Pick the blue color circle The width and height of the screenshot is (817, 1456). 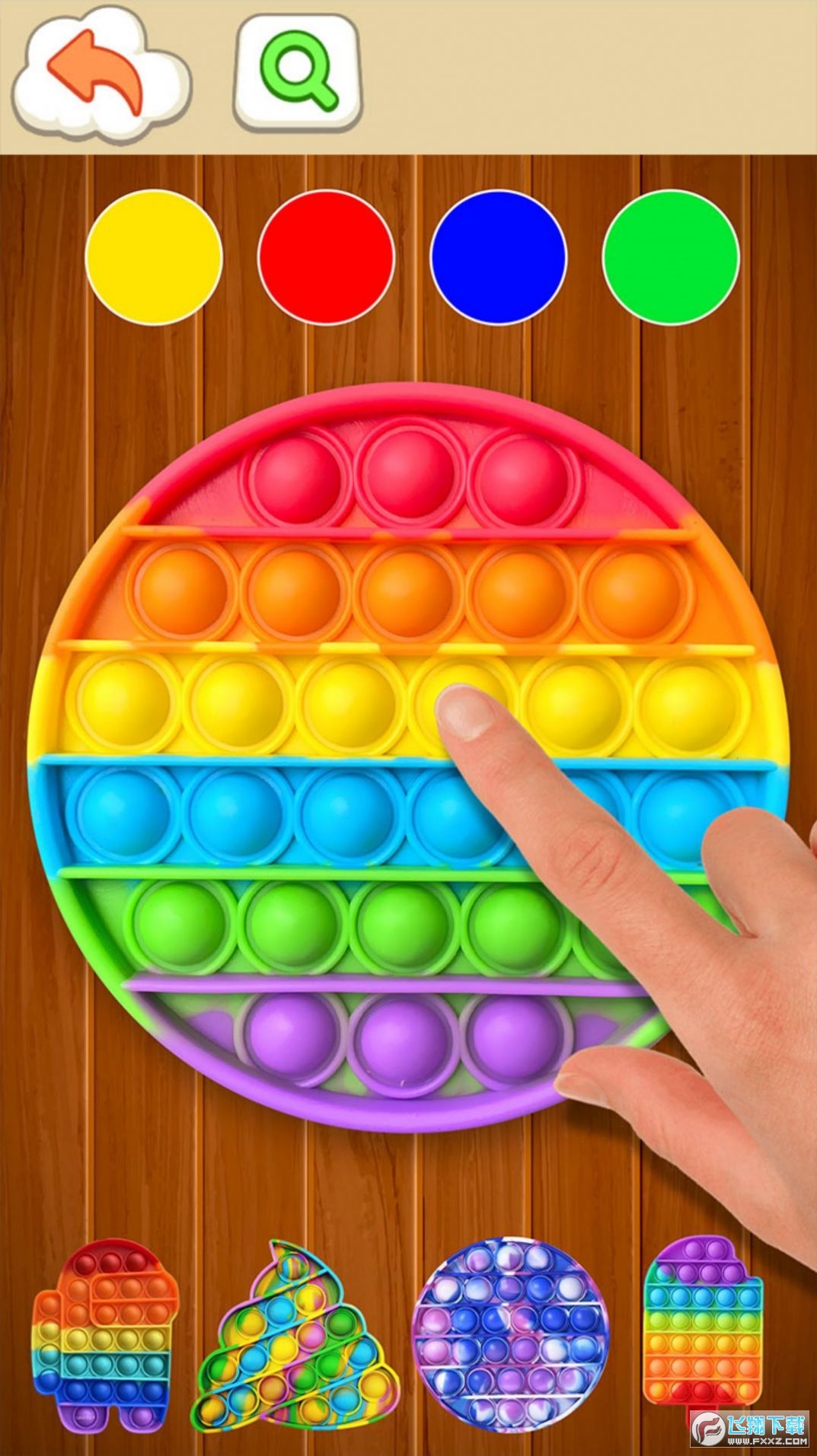tap(498, 257)
